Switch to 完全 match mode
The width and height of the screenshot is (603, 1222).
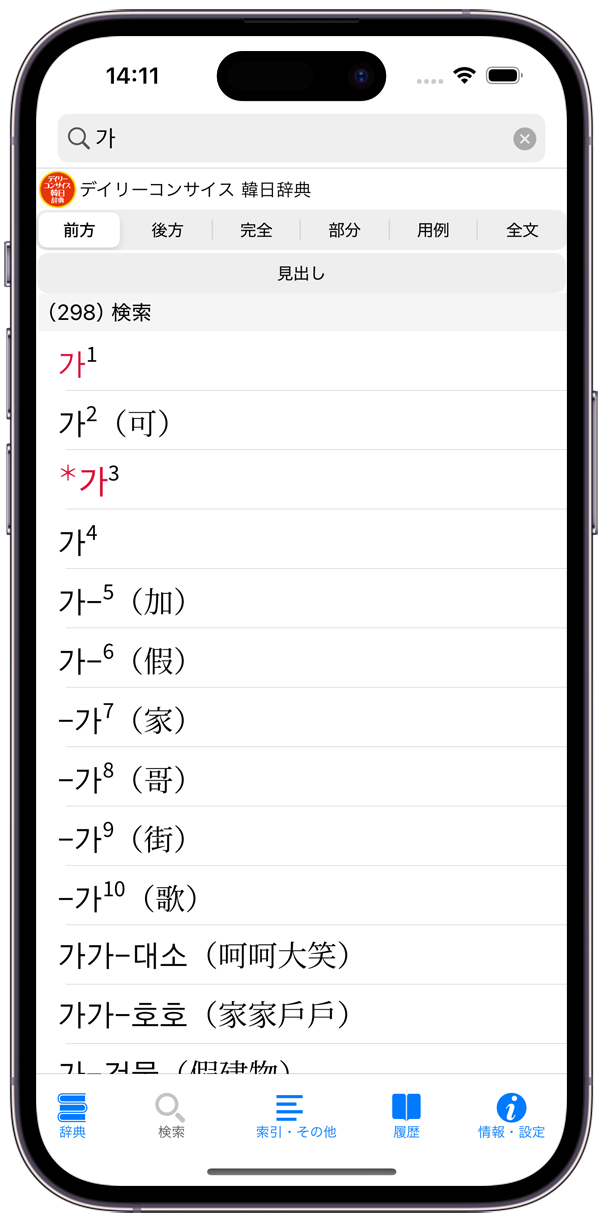pyautogui.click(x=256, y=230)
